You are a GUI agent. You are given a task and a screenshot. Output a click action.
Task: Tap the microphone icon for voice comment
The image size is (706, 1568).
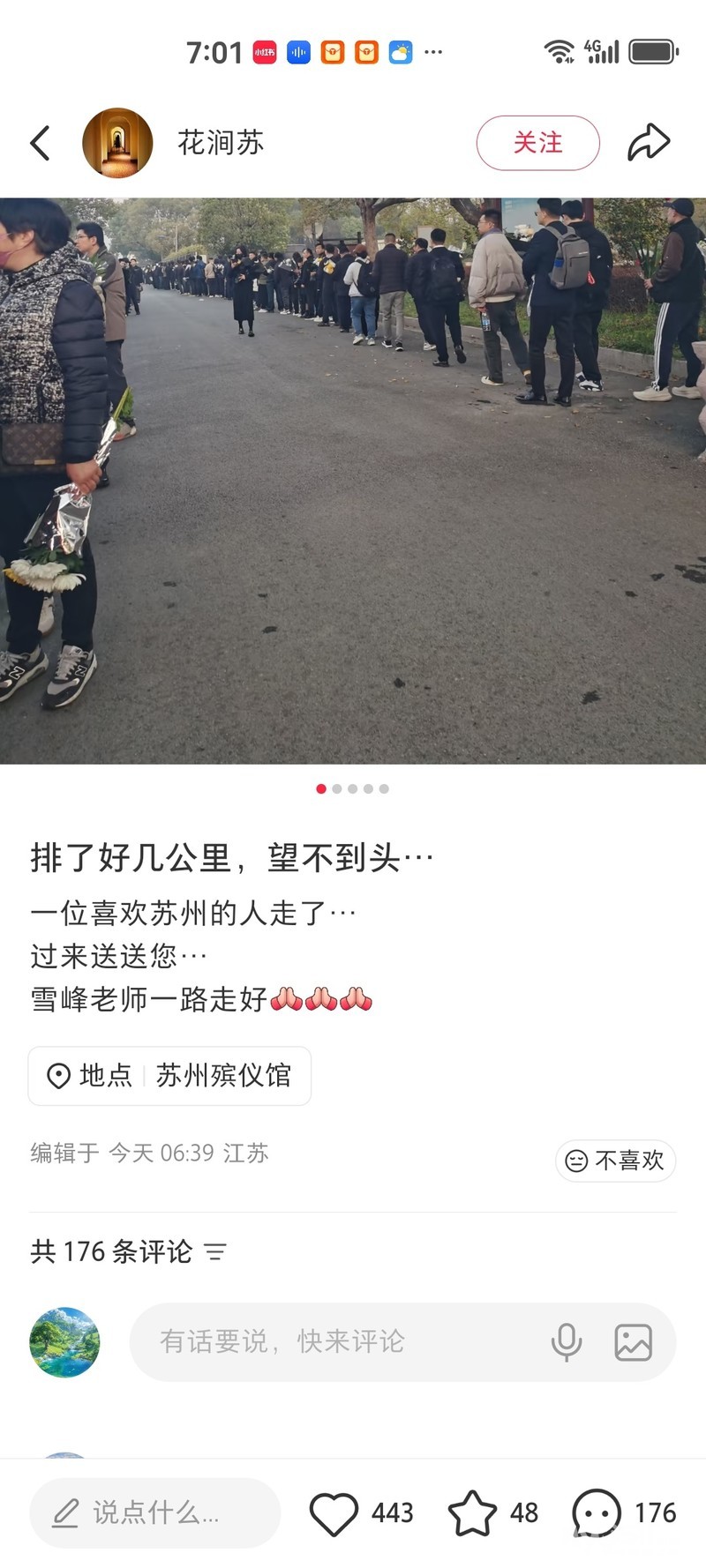(x=567, y=1342)
